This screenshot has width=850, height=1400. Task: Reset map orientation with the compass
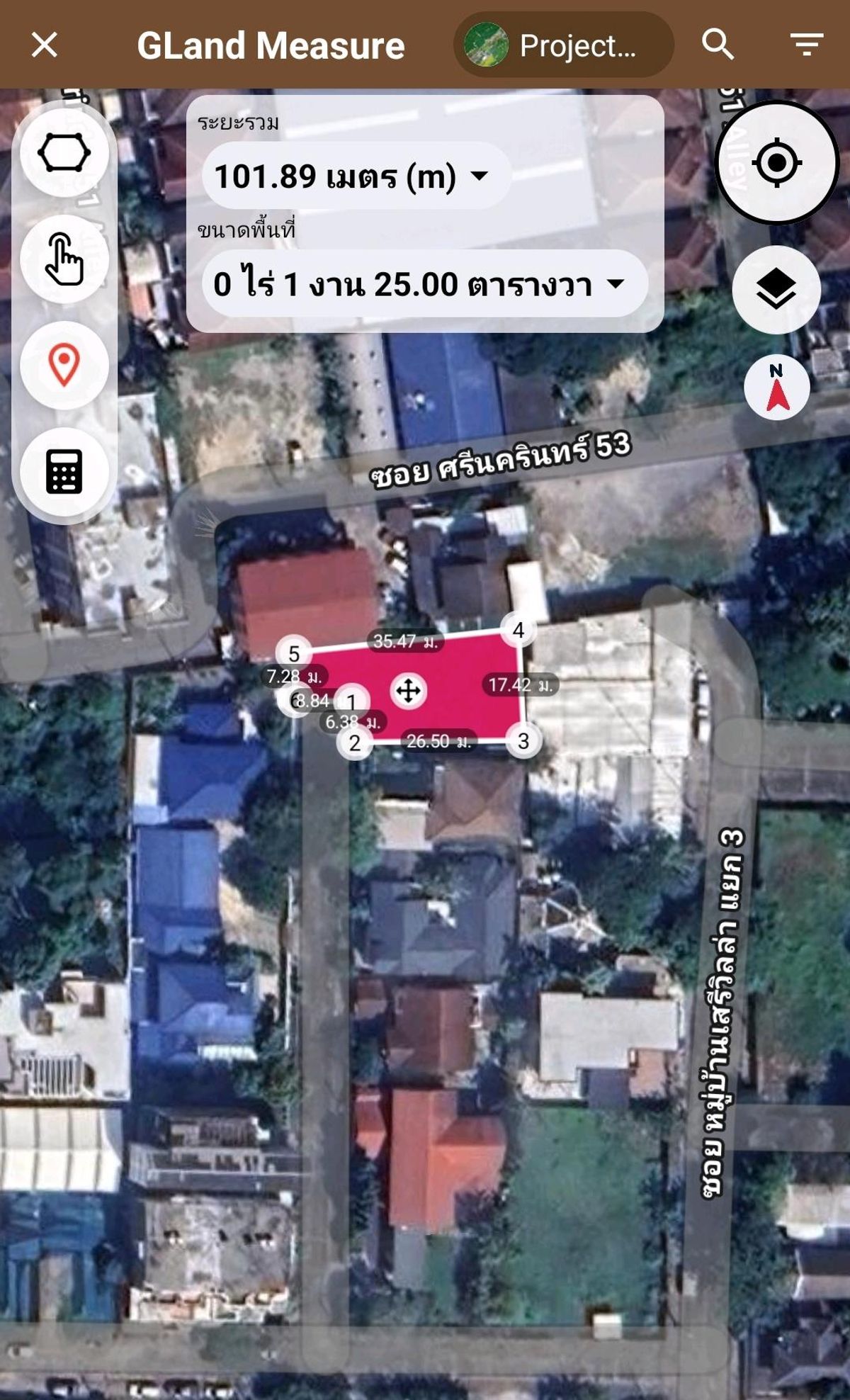click(777, 388)
